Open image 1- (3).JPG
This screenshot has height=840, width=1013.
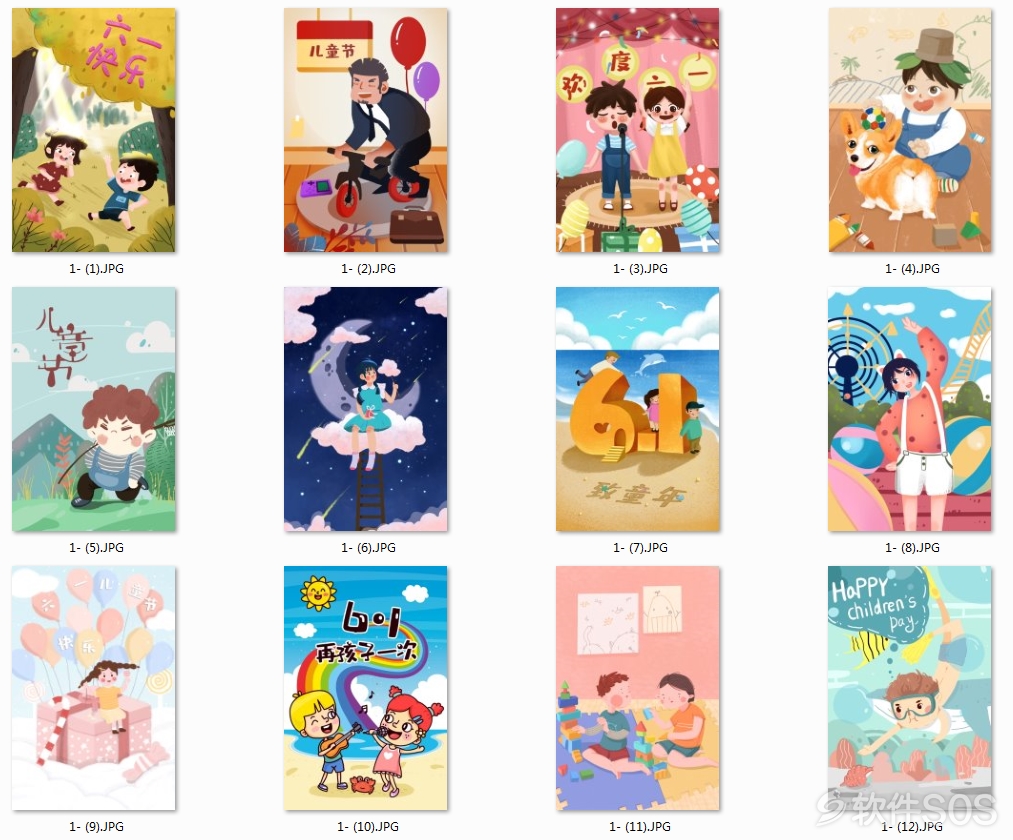pyautogui.click(x=638, y=130)
